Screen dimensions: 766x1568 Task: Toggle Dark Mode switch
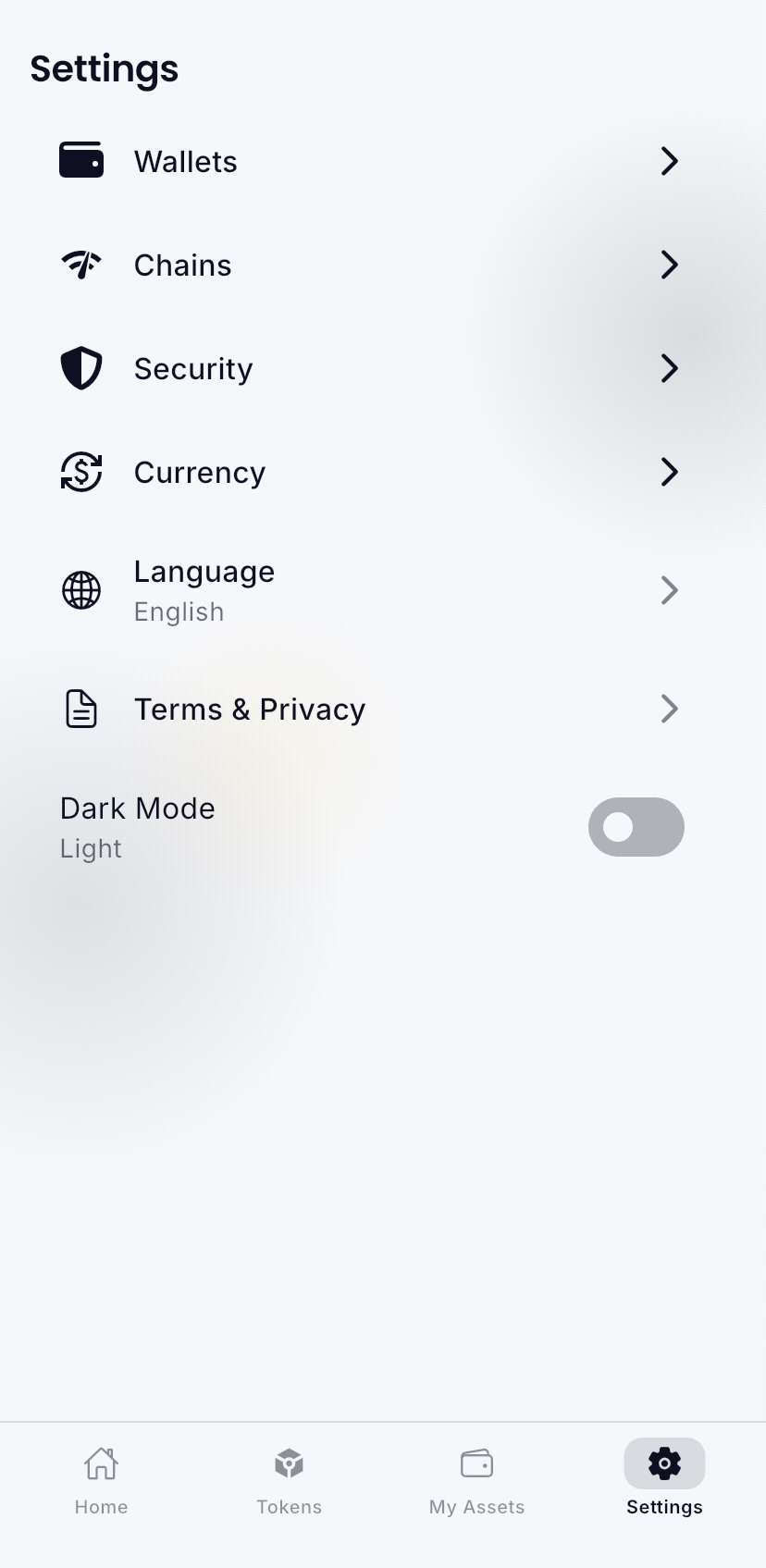pos(636,826)
